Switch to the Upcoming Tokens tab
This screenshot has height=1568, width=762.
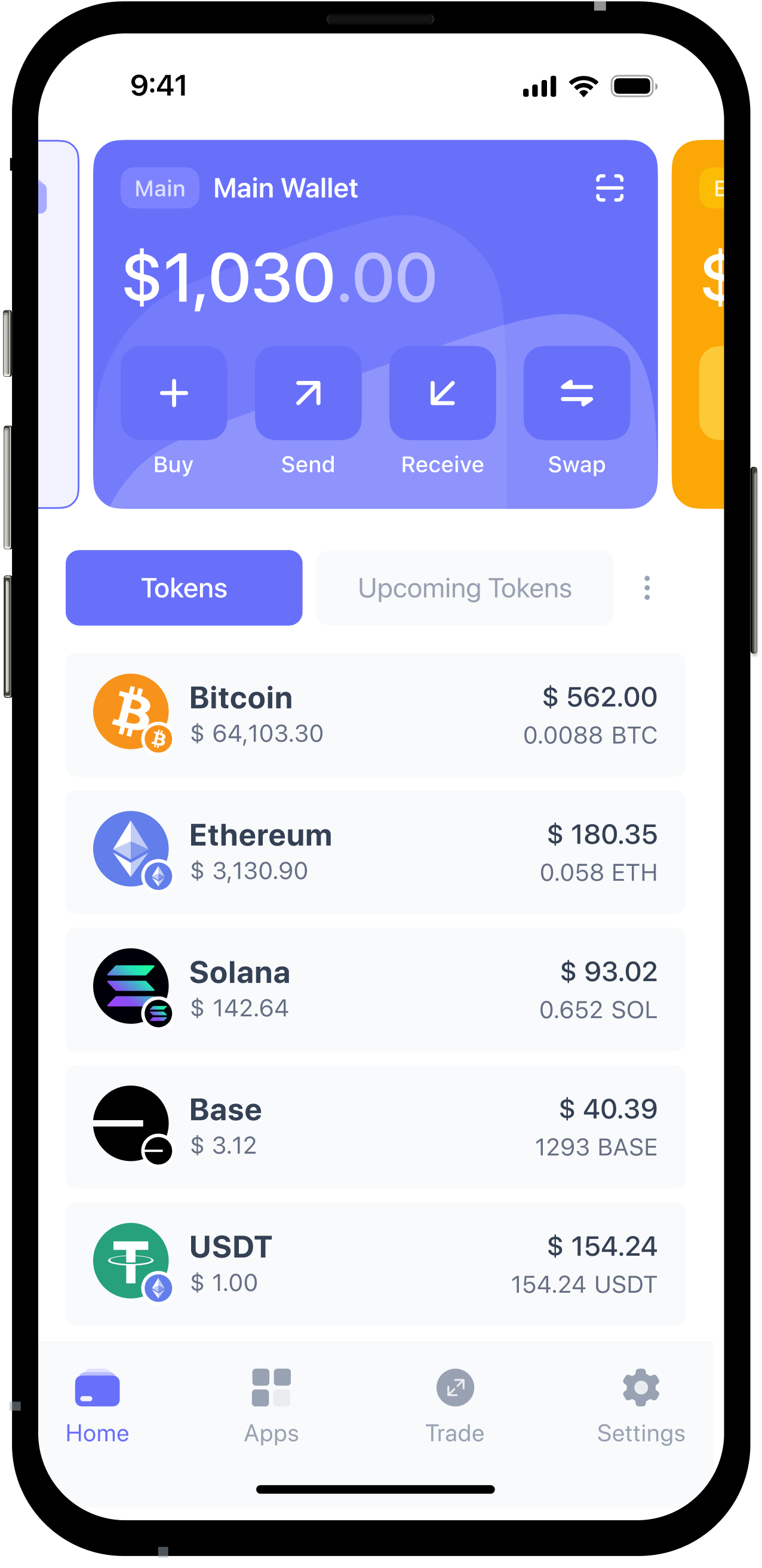click(465, 588)
